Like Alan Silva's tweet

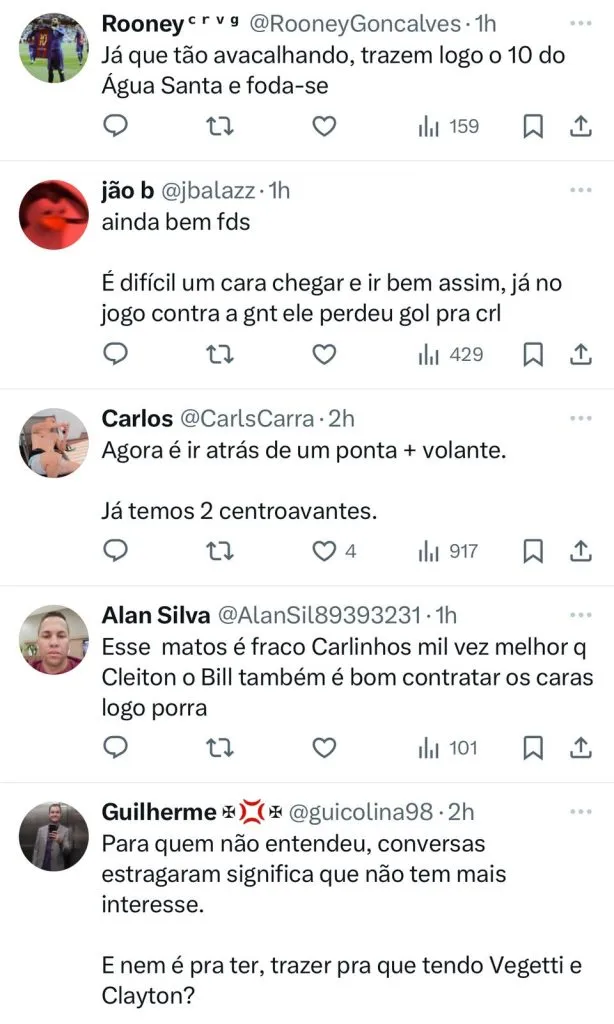pyautogui.click(x=323, y=748)
